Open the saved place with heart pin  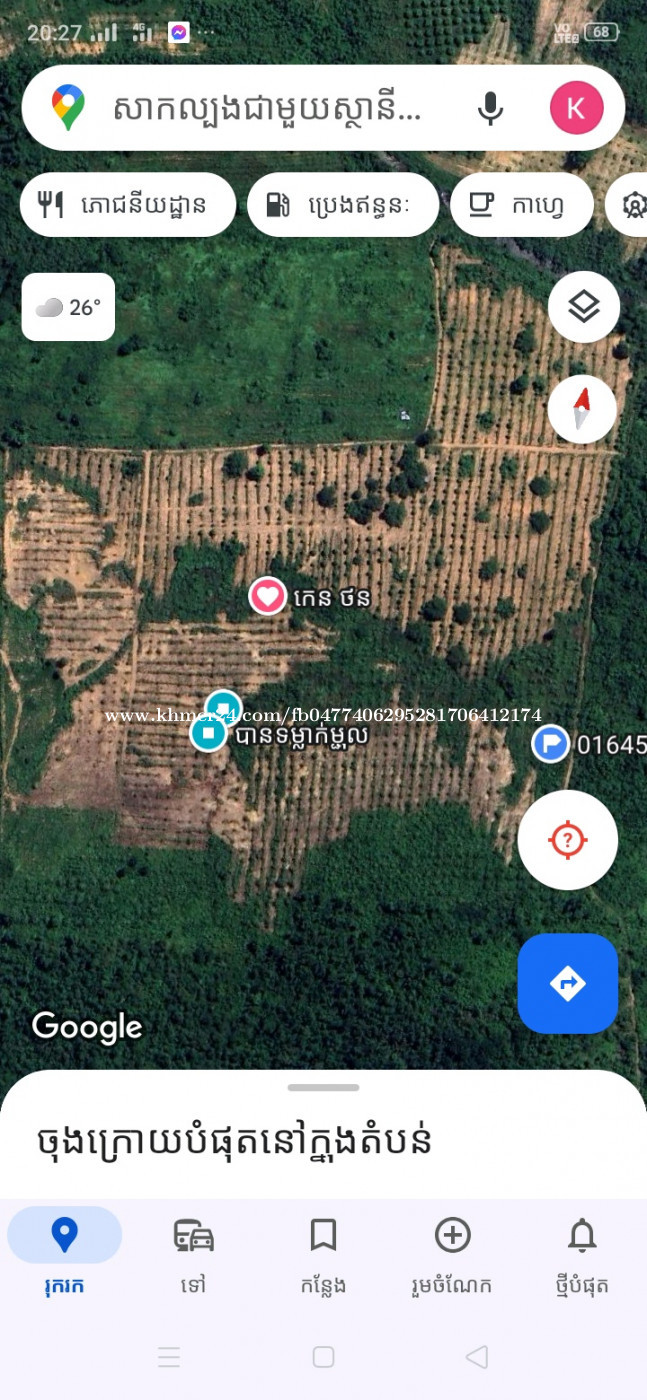267,597
